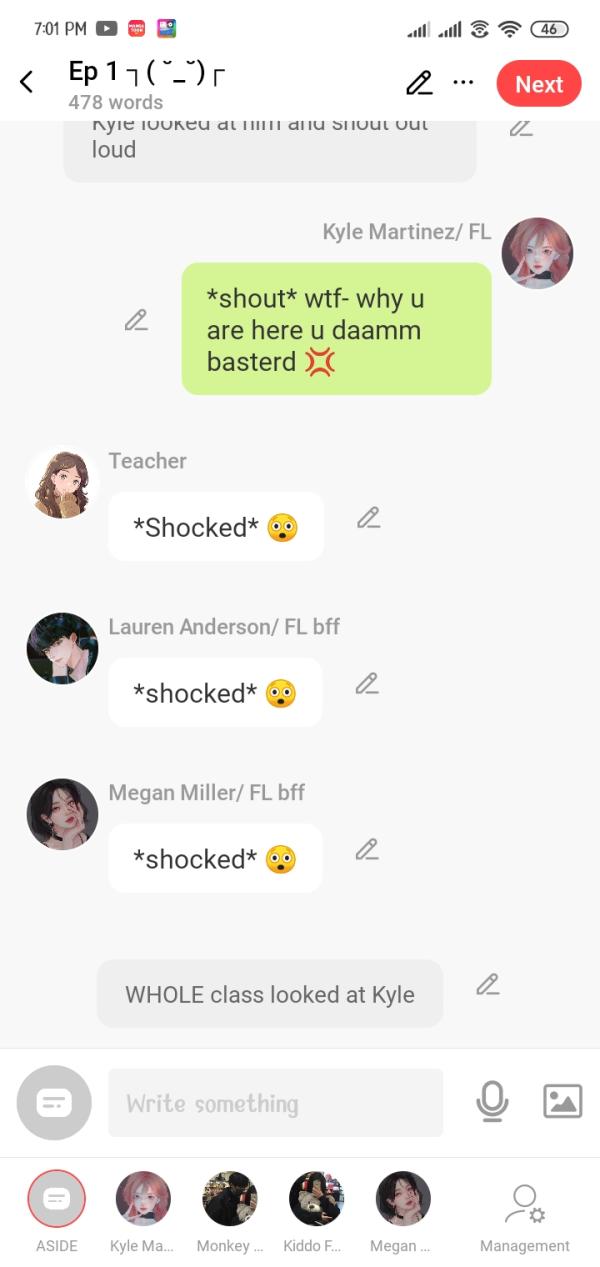Focus the 'Write something' text field

275,1103
